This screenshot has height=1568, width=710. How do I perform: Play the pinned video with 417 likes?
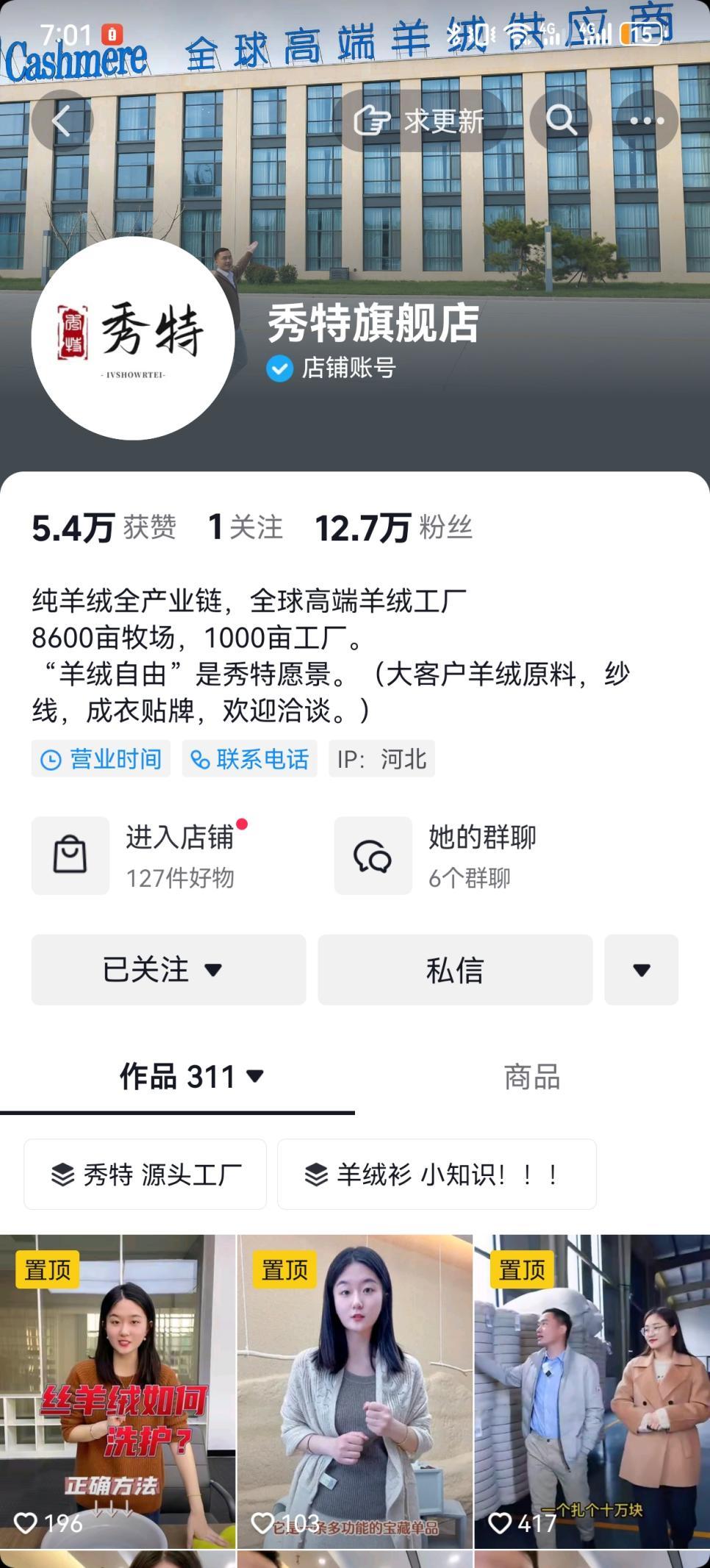coord(592,1390)
